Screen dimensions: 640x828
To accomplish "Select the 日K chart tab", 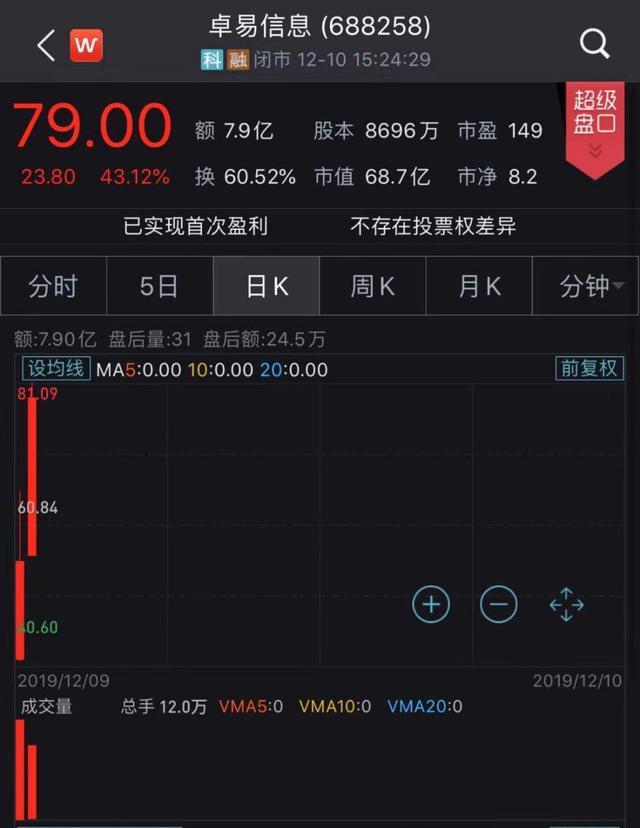I will [x=267, y=287].
